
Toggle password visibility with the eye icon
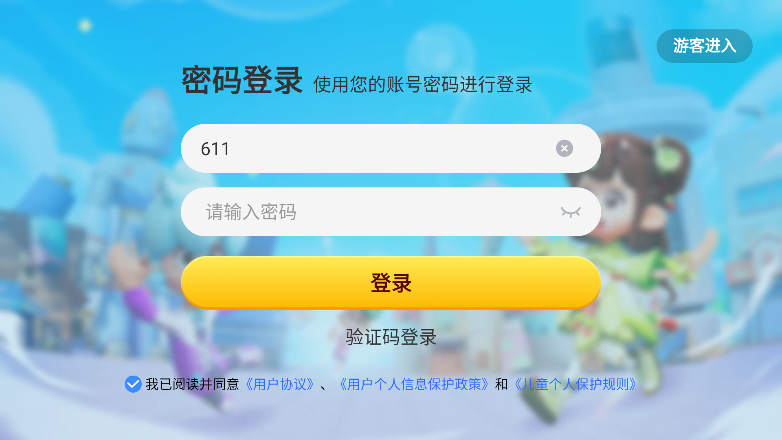(x=570, y=212)
